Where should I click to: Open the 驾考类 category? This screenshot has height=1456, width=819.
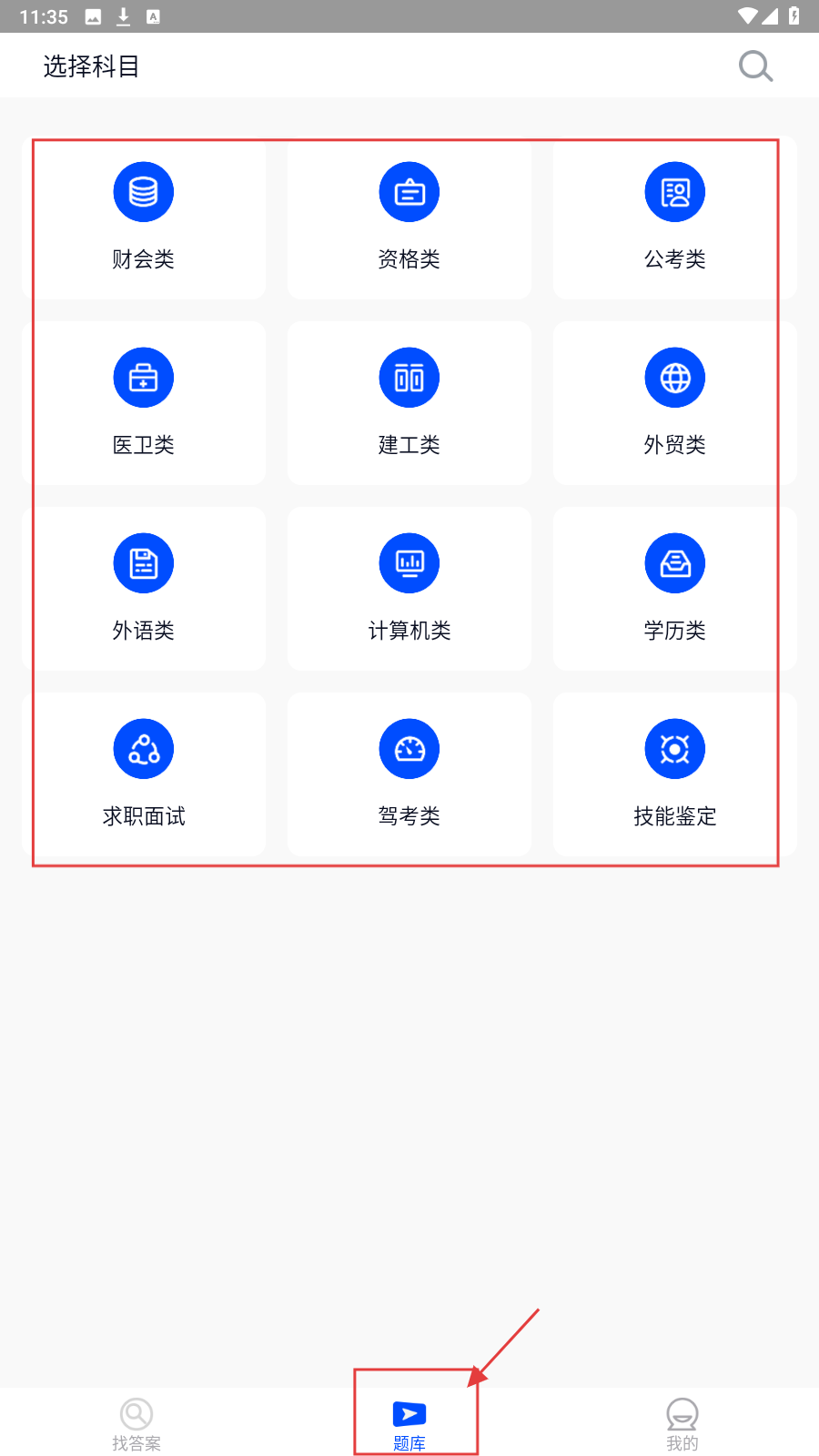[409, 775]
